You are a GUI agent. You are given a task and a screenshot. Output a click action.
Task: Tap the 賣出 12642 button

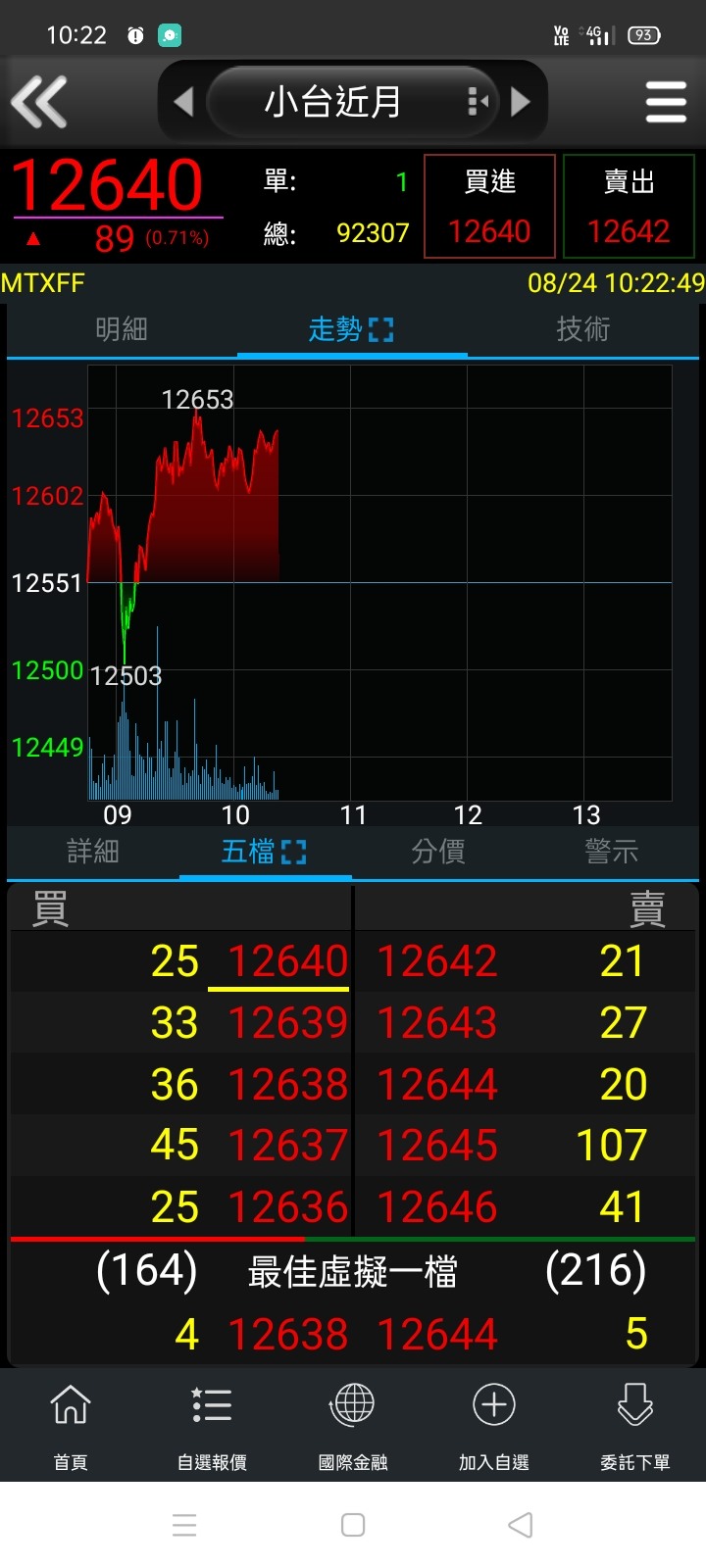[629, 207]
